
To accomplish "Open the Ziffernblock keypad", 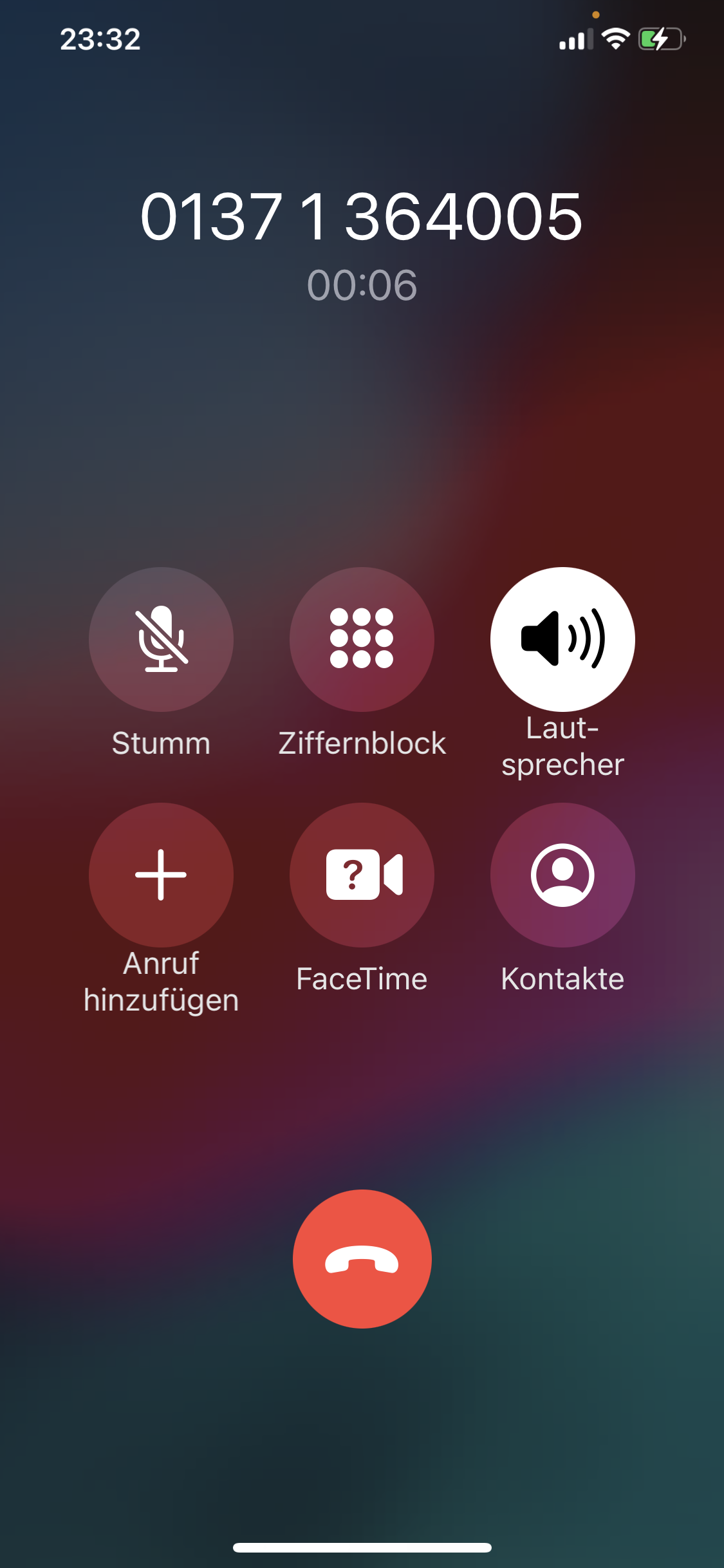I will 362,639.
